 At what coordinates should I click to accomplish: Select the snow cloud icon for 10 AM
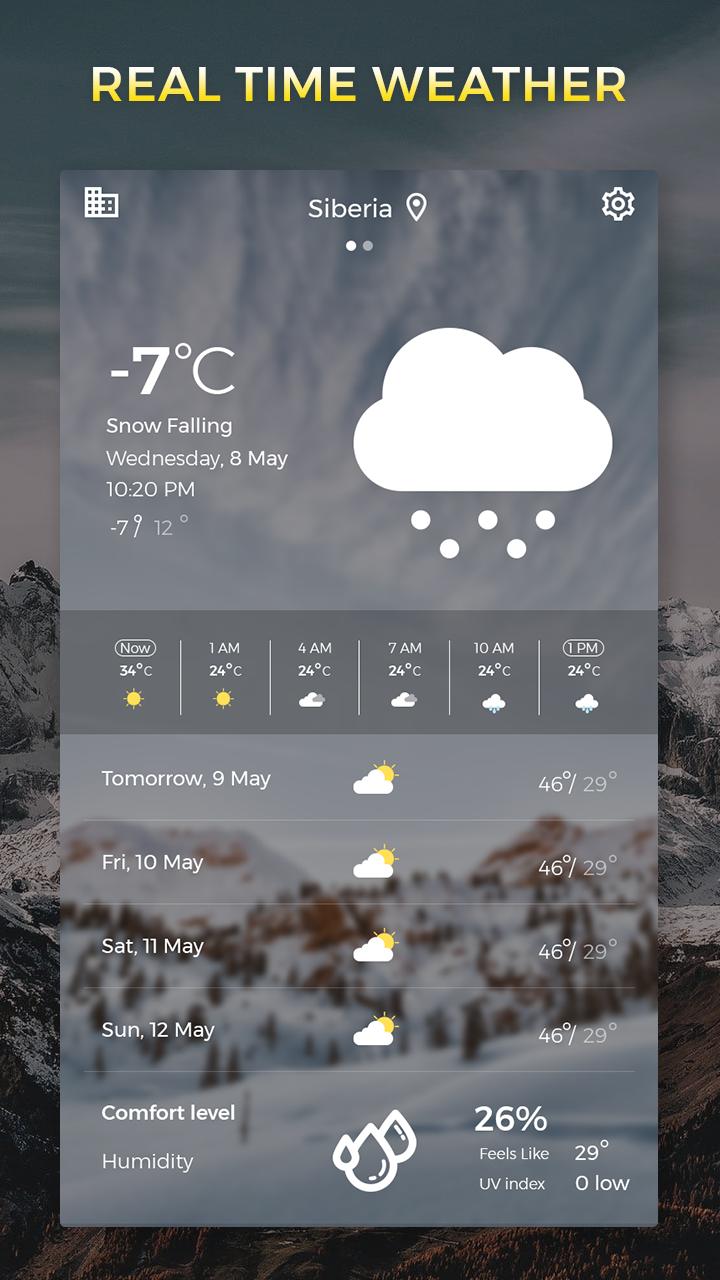(x=494, y=700)
